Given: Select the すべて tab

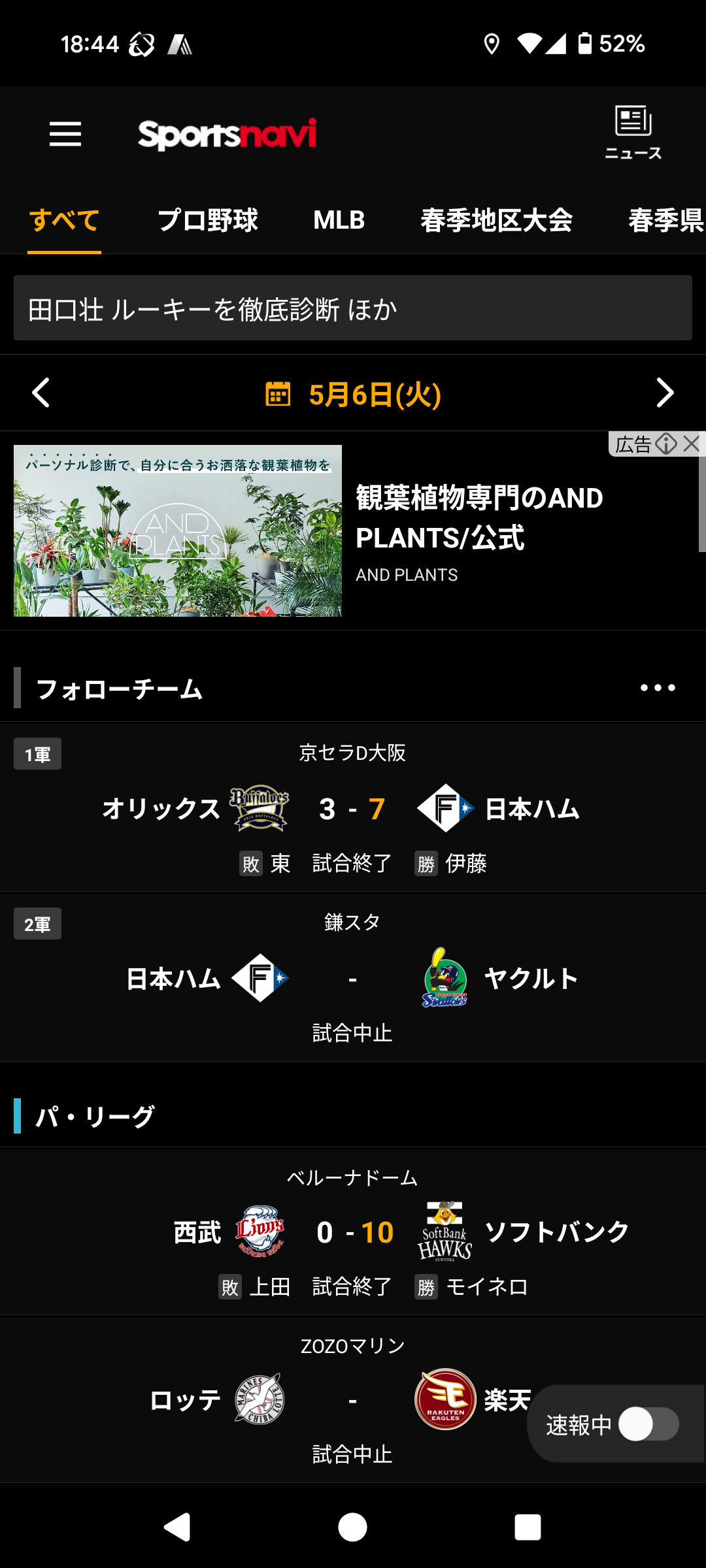Looking at the screenshot, I should click(64, 220).
